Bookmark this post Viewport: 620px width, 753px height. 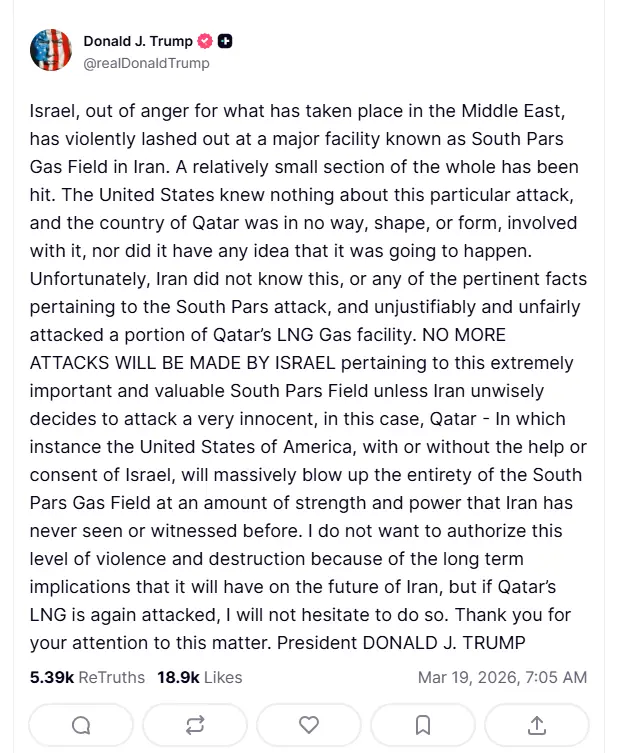(423, 724)
